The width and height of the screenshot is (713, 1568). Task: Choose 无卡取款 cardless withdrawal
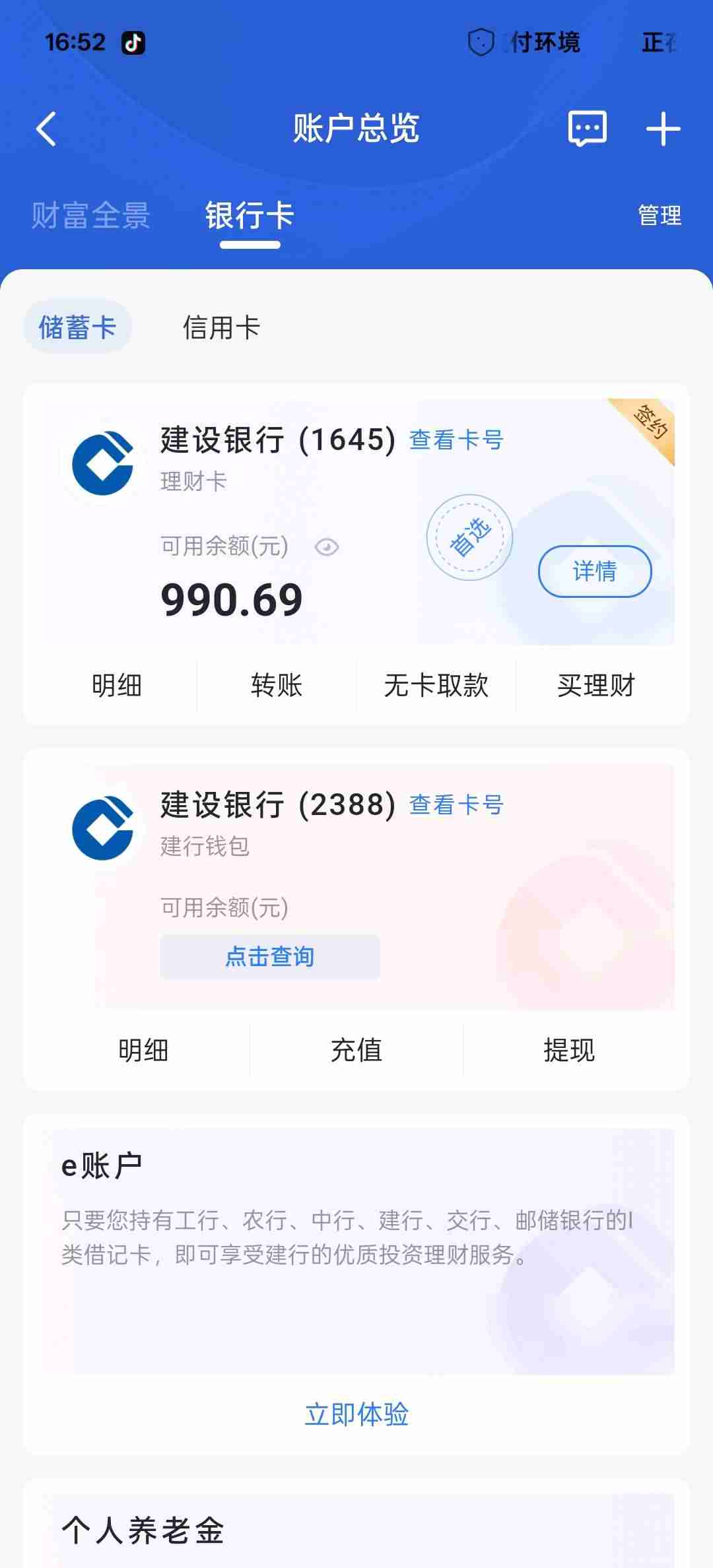click(x=436, y=686)
